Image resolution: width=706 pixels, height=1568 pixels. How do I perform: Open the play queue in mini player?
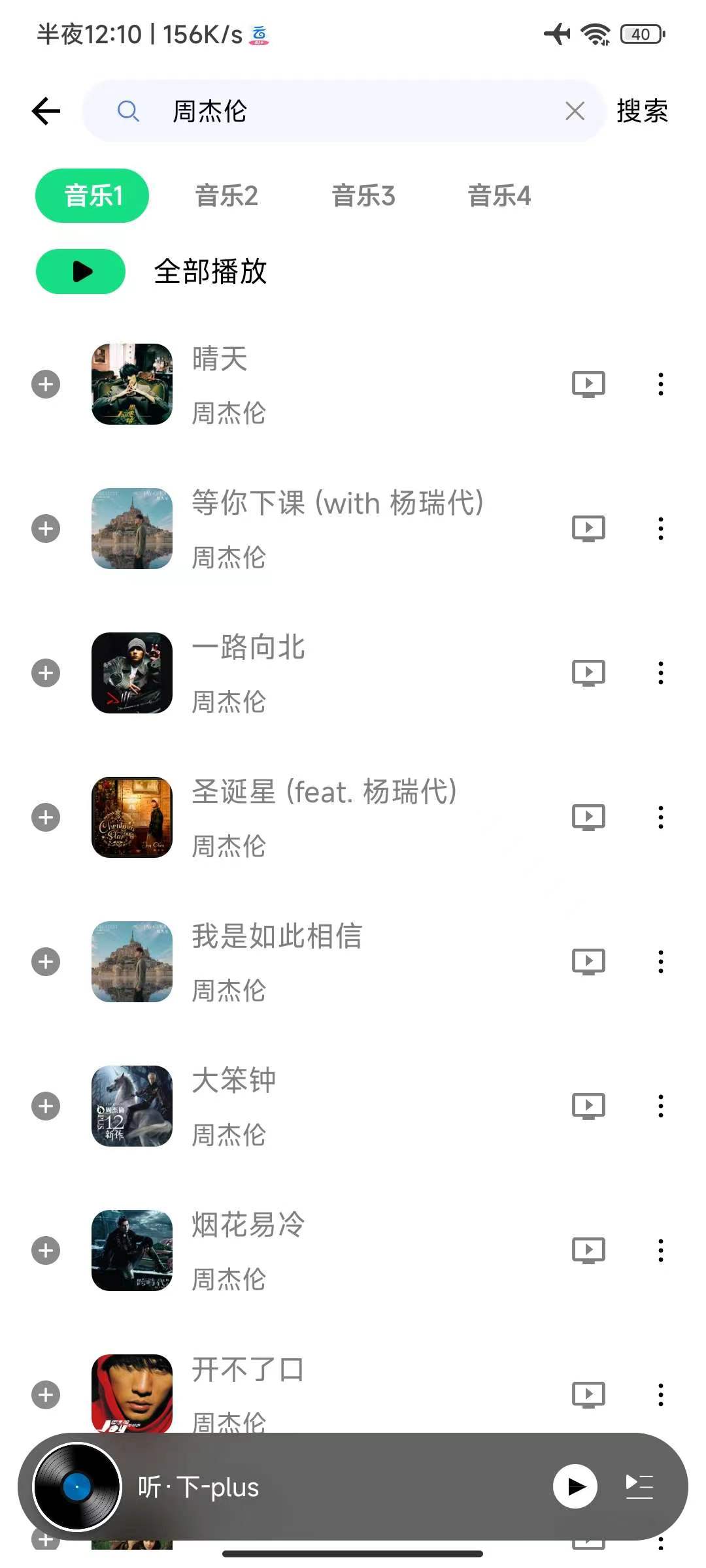(x=639, y=1487)
